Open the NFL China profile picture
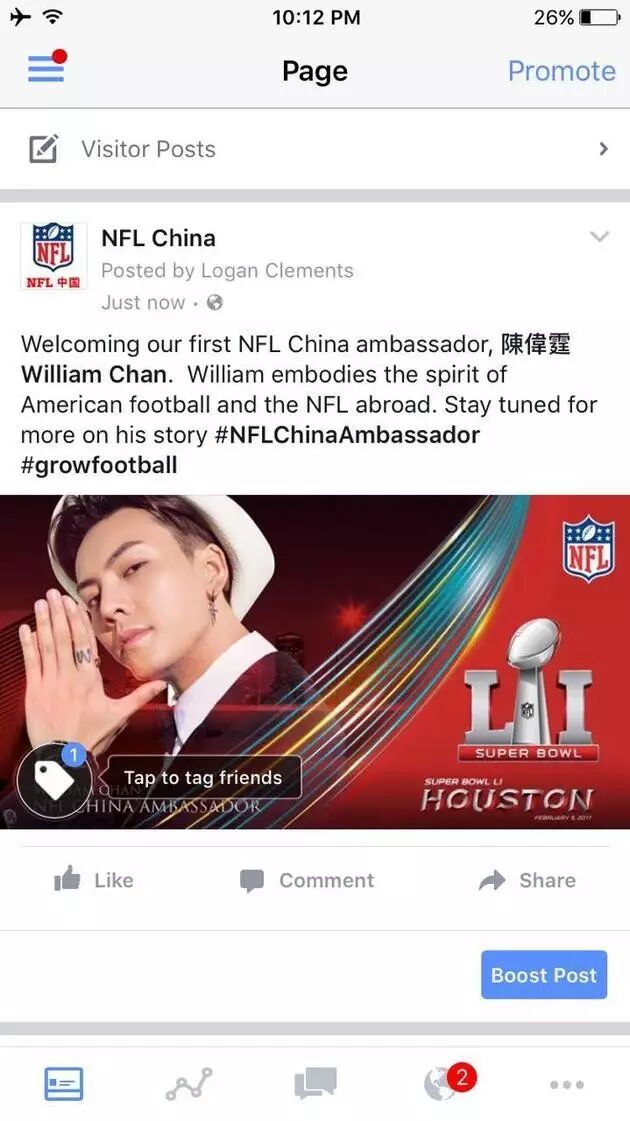This screenshot has width=630, height=1121. [x=54, y=256]
